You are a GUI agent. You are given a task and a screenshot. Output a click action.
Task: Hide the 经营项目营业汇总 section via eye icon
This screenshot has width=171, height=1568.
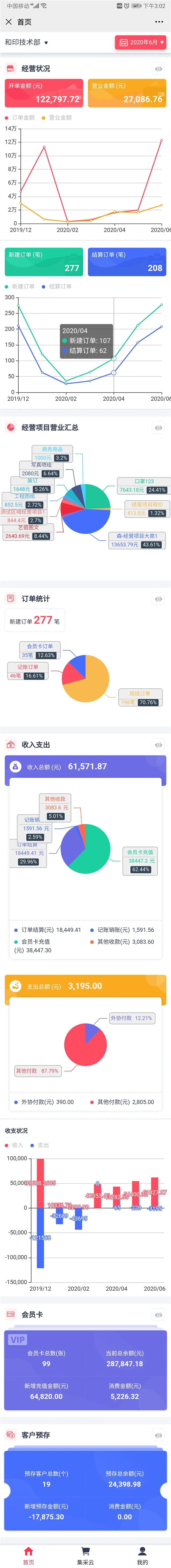[159, 428]
